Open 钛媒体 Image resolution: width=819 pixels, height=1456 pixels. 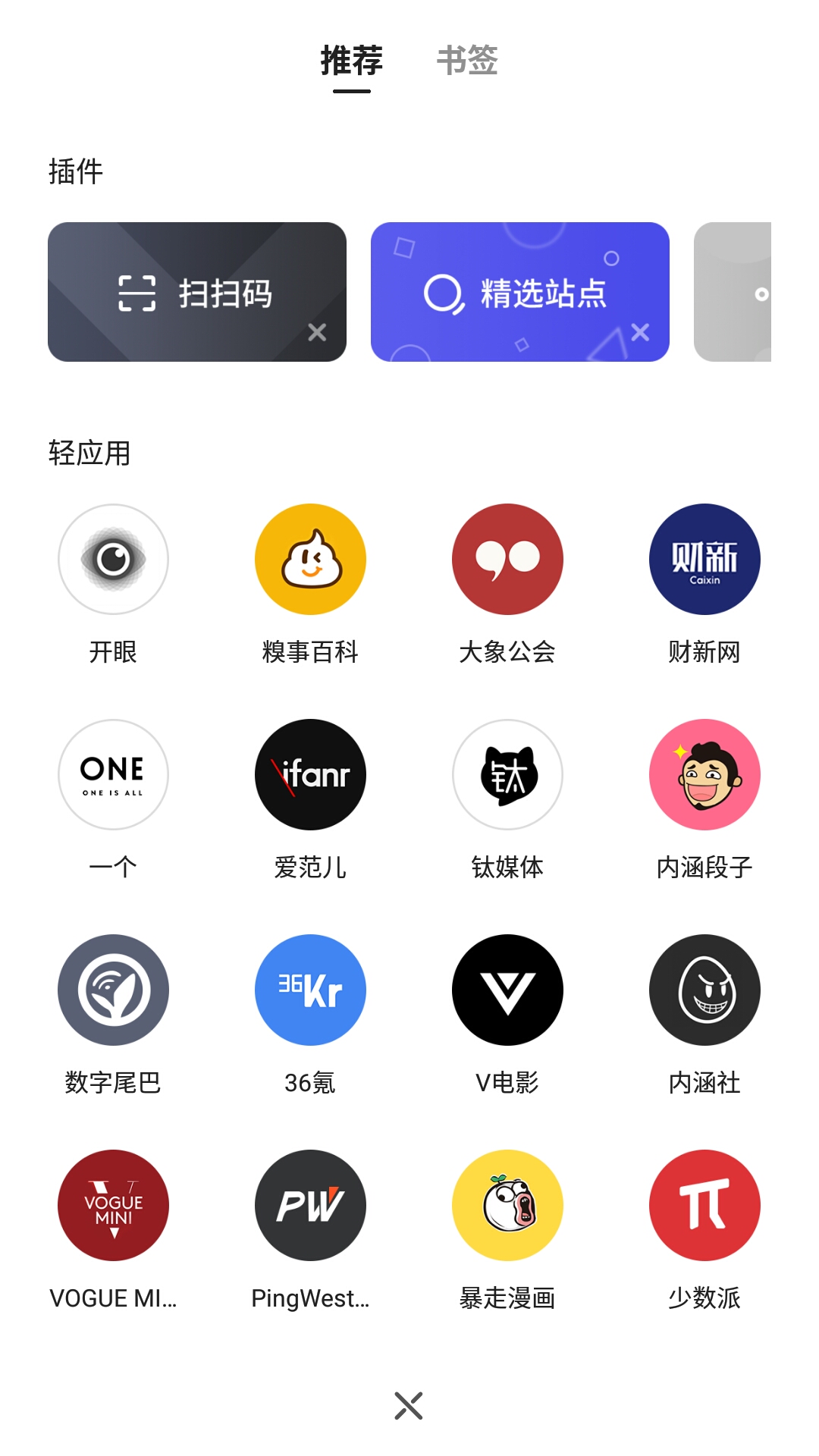click(507, 774)
